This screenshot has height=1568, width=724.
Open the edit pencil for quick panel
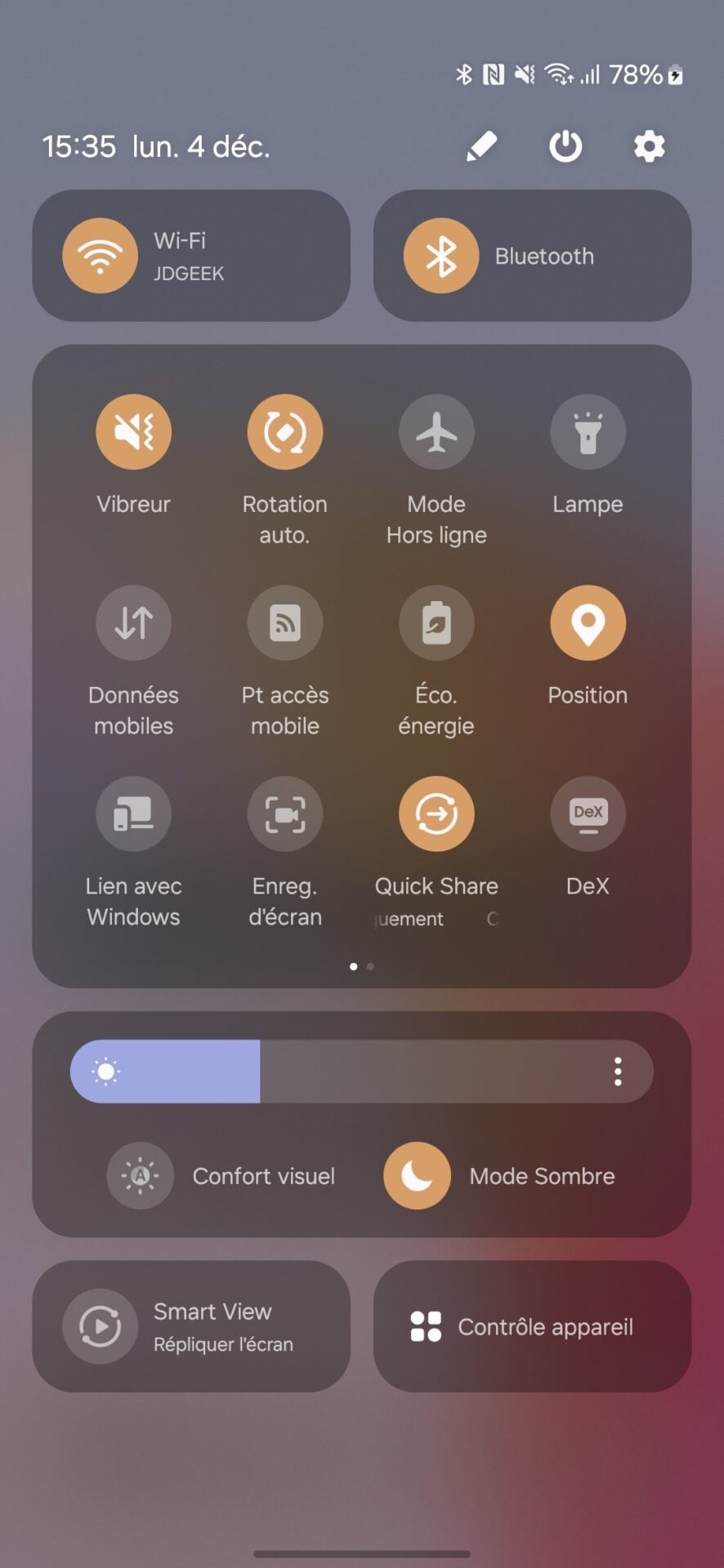(481, 147)
